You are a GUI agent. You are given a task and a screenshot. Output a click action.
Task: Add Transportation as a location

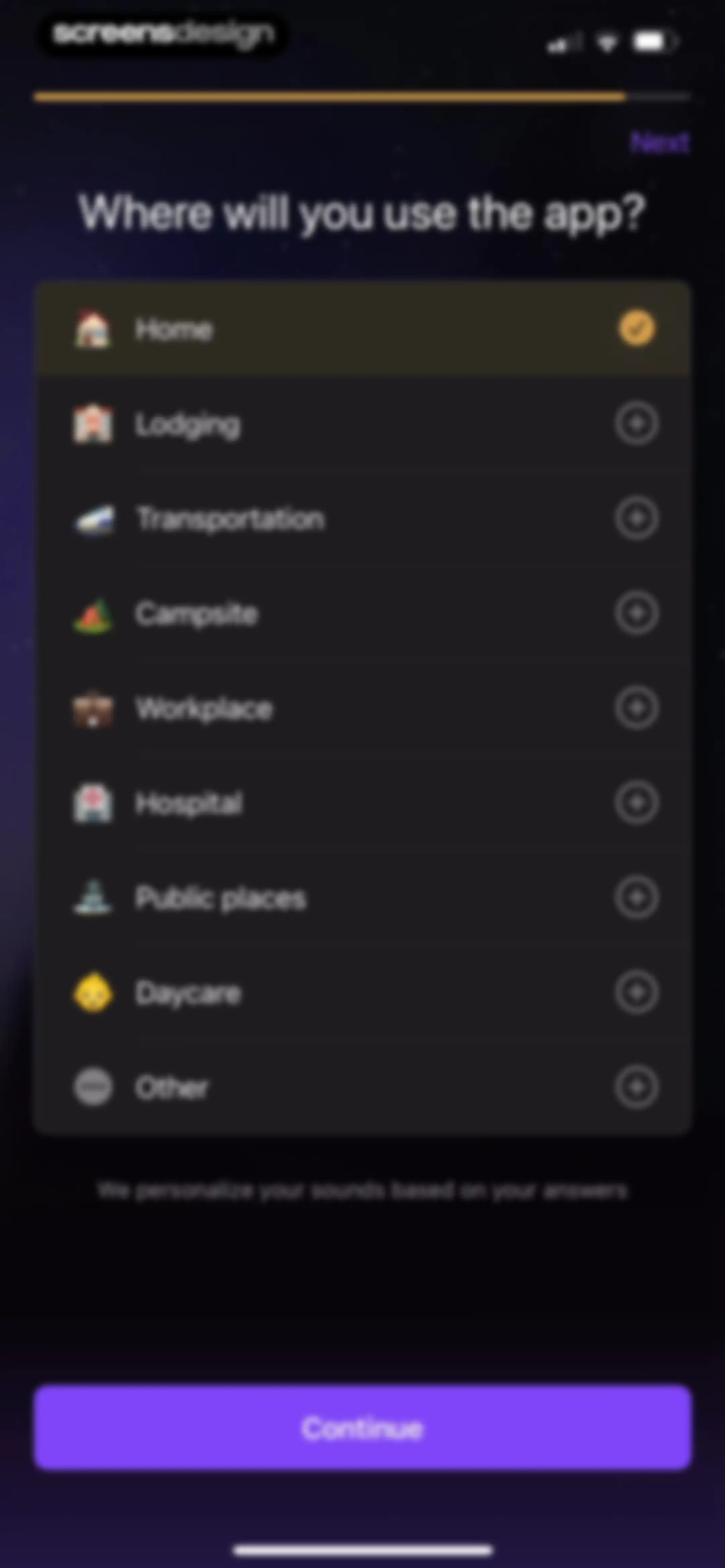363,519
